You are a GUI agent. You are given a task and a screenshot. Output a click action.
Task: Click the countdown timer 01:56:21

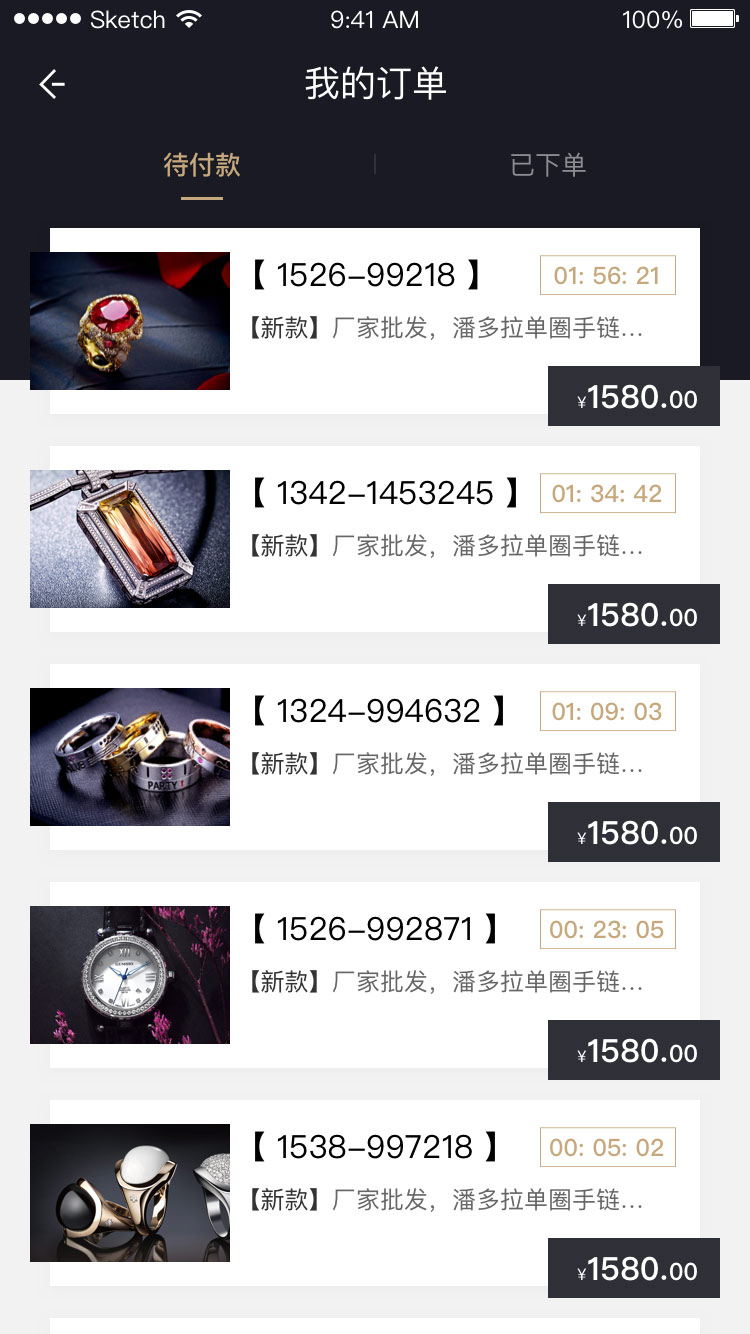point(607,275)
